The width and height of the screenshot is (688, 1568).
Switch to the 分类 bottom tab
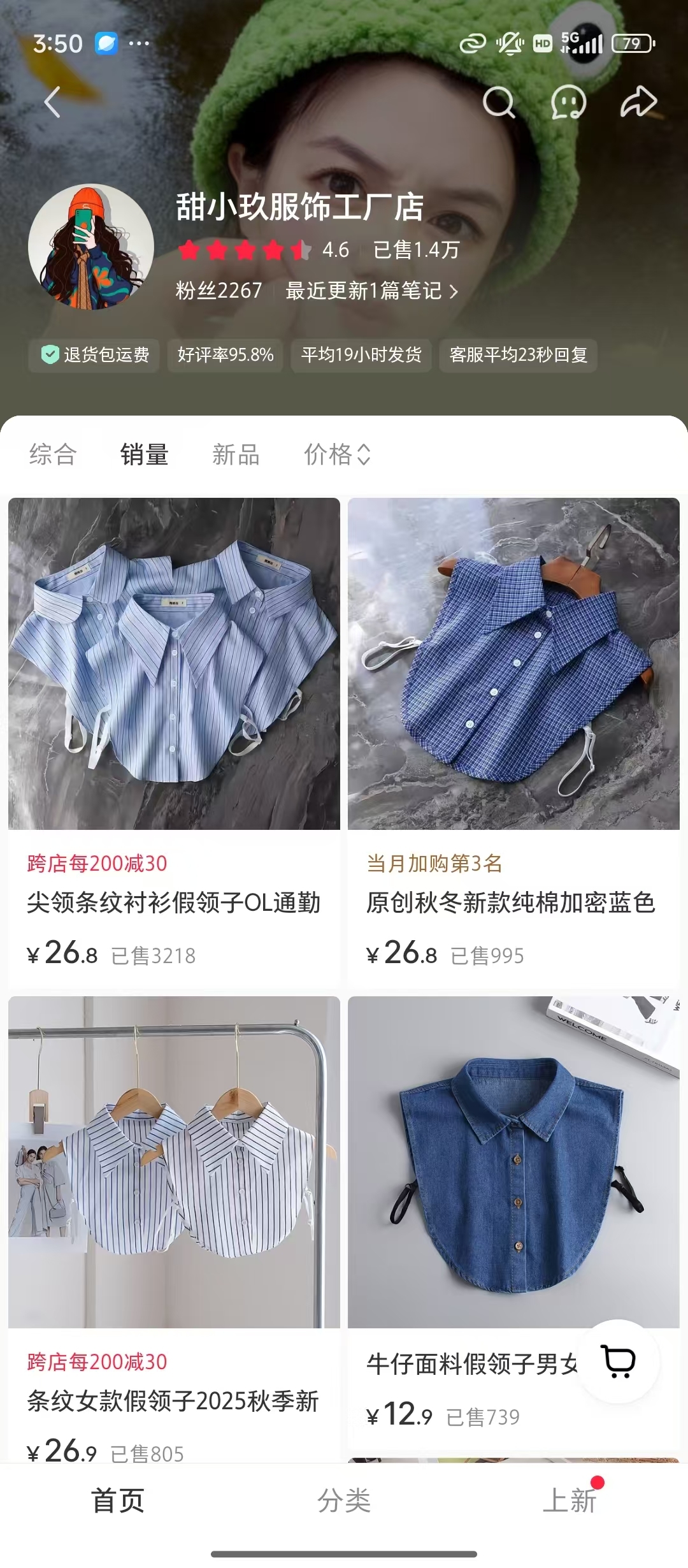coord(344,1500)
